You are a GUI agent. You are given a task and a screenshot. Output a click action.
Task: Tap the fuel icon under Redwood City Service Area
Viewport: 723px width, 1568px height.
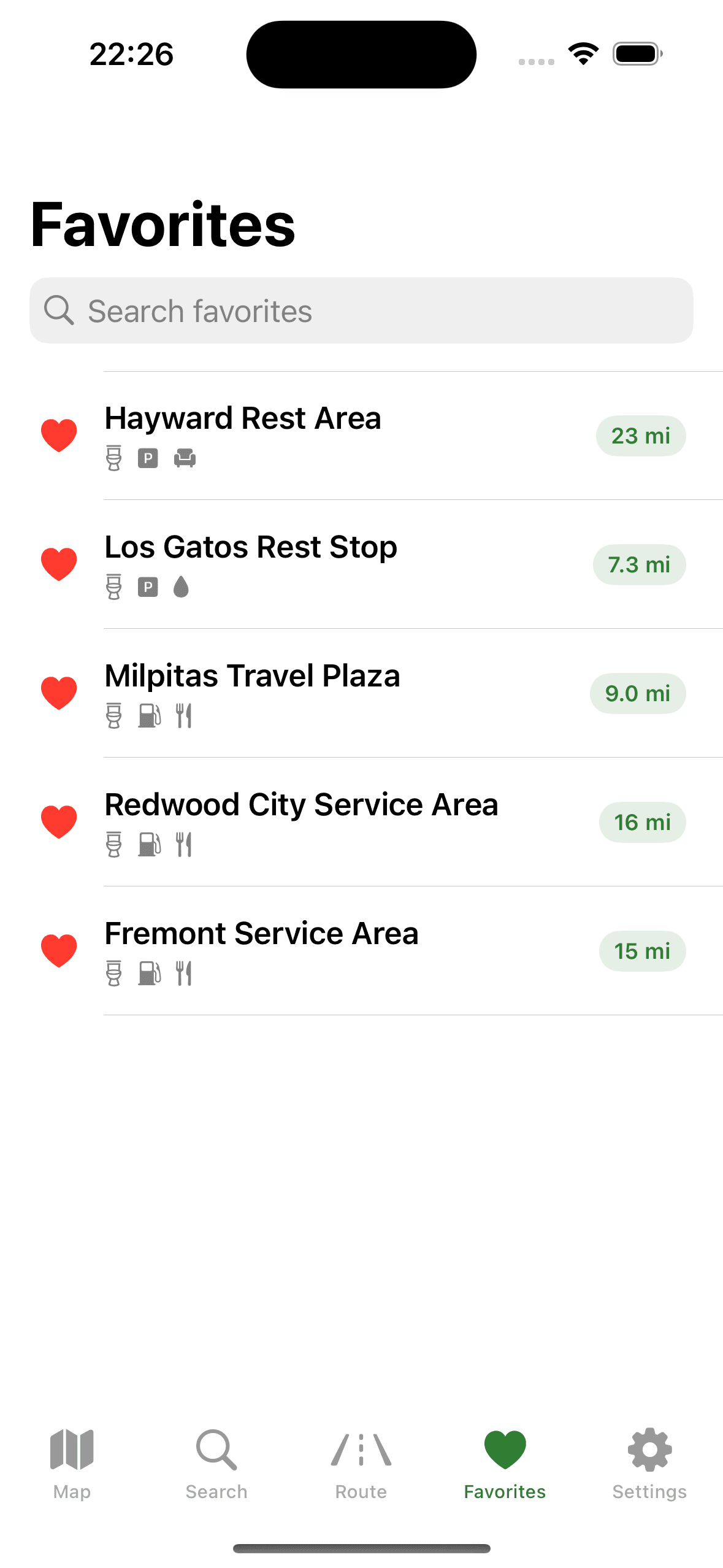coord(148,845)
